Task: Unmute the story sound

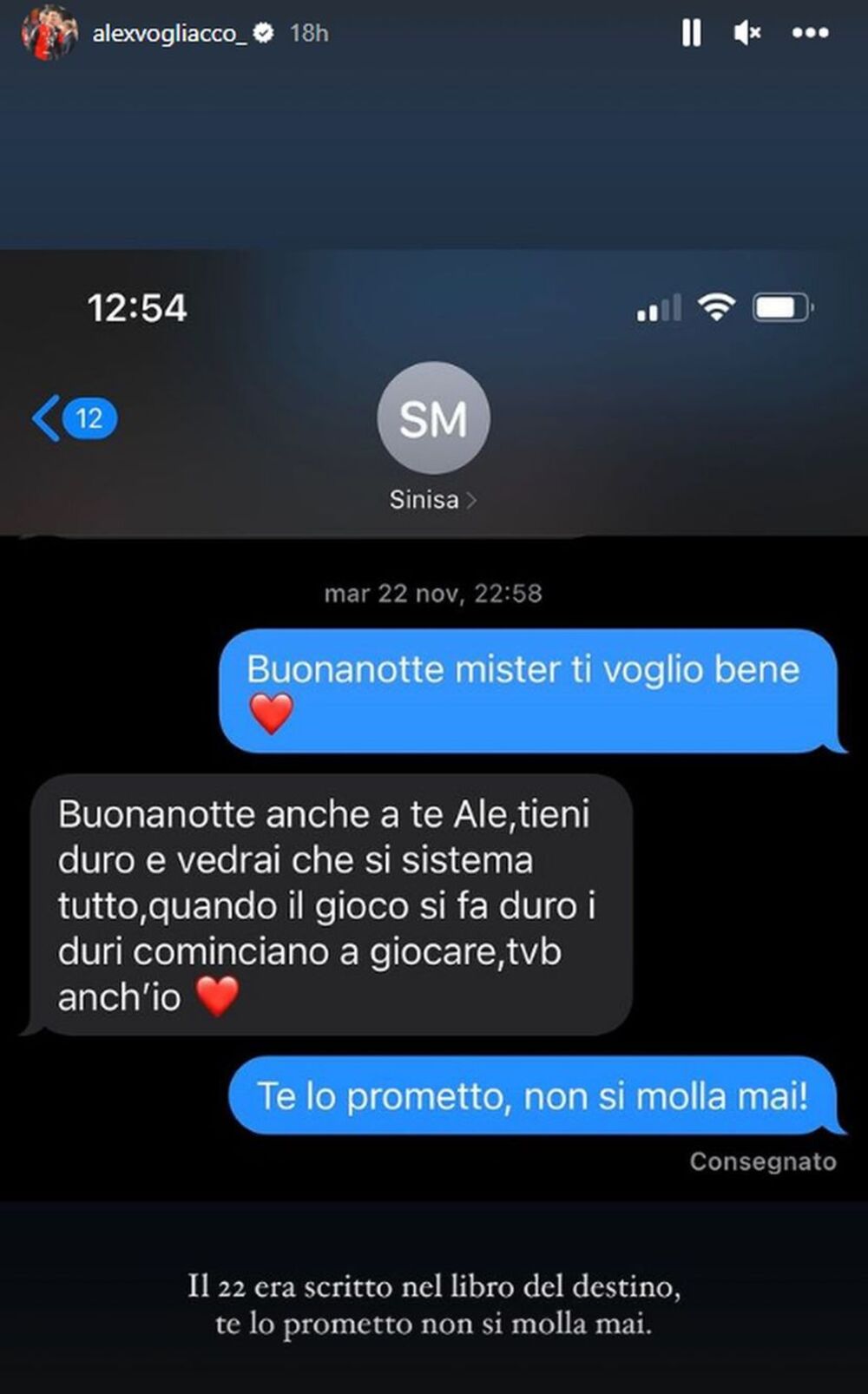Action: pos(746,33)
